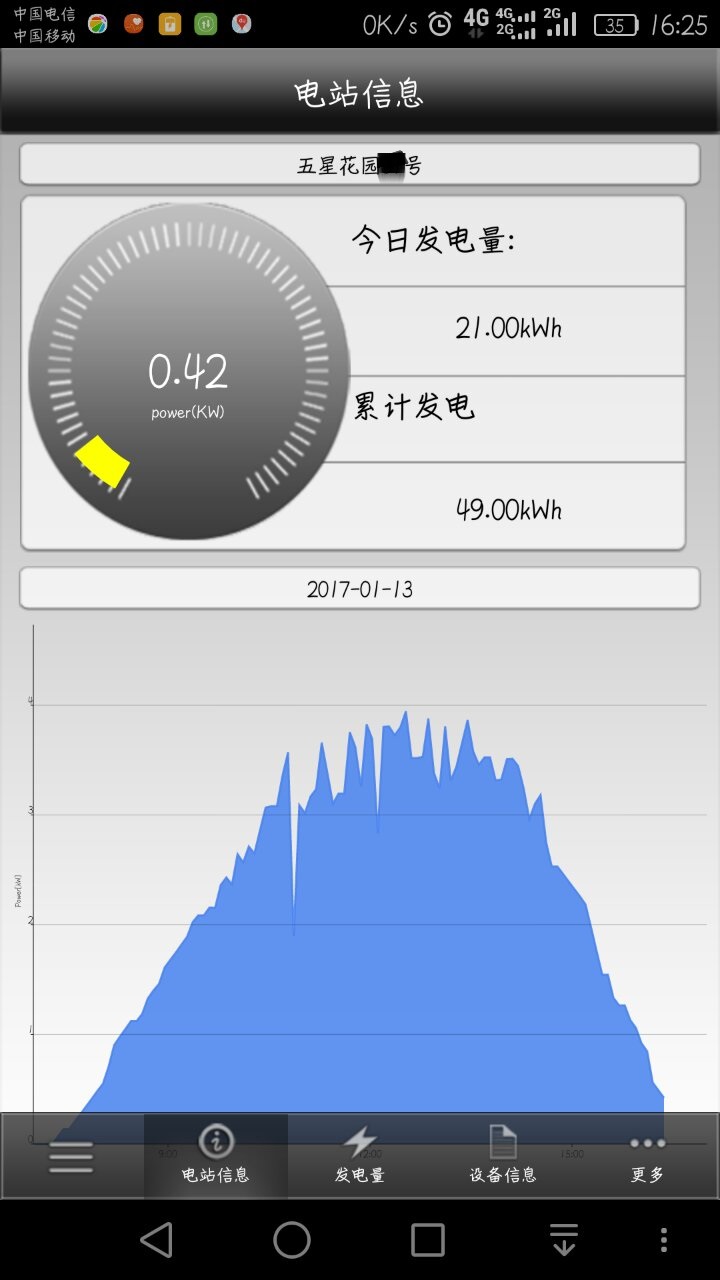
Task: Select the 五星花园 station name bar
Action: pyautogui.click(x=360, y=164)
